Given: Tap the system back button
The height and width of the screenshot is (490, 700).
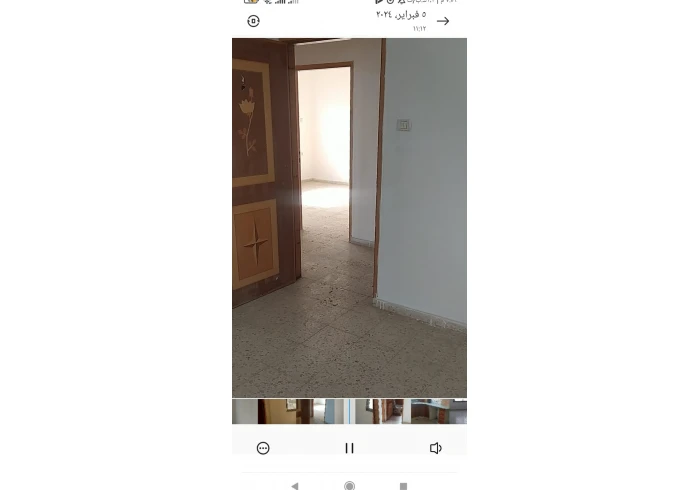Looking at the screenshot, I should click(295, 486).
